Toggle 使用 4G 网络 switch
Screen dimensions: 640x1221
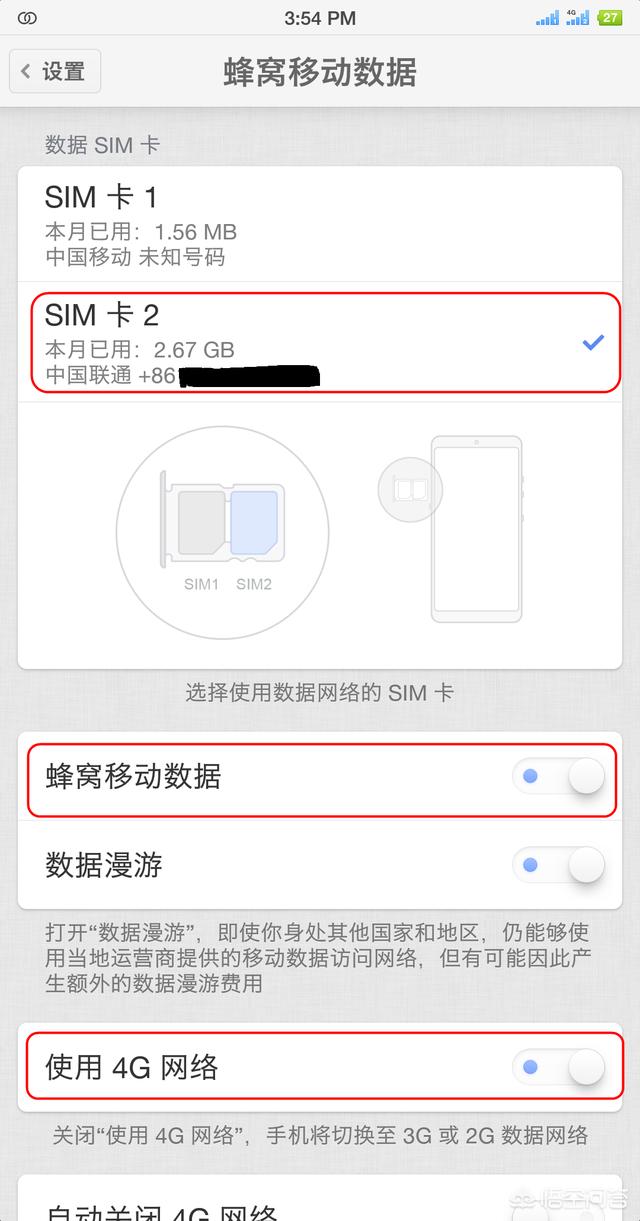559,1067
